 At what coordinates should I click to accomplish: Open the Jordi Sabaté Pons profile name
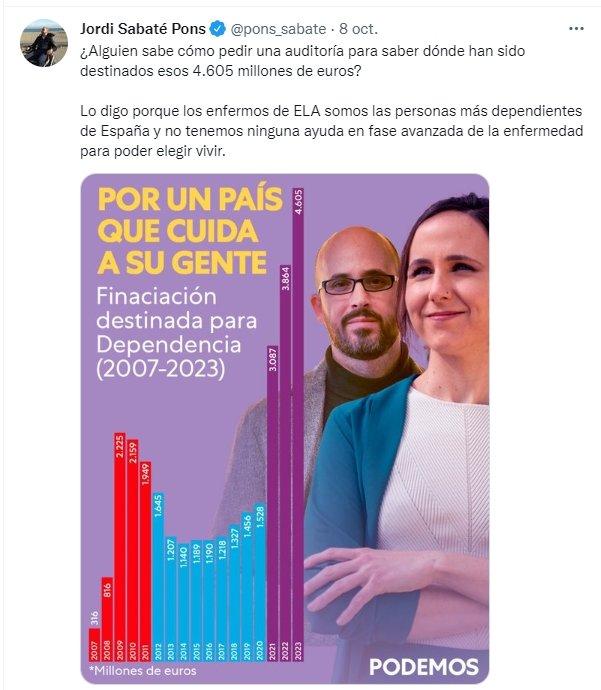coord(142,28)
